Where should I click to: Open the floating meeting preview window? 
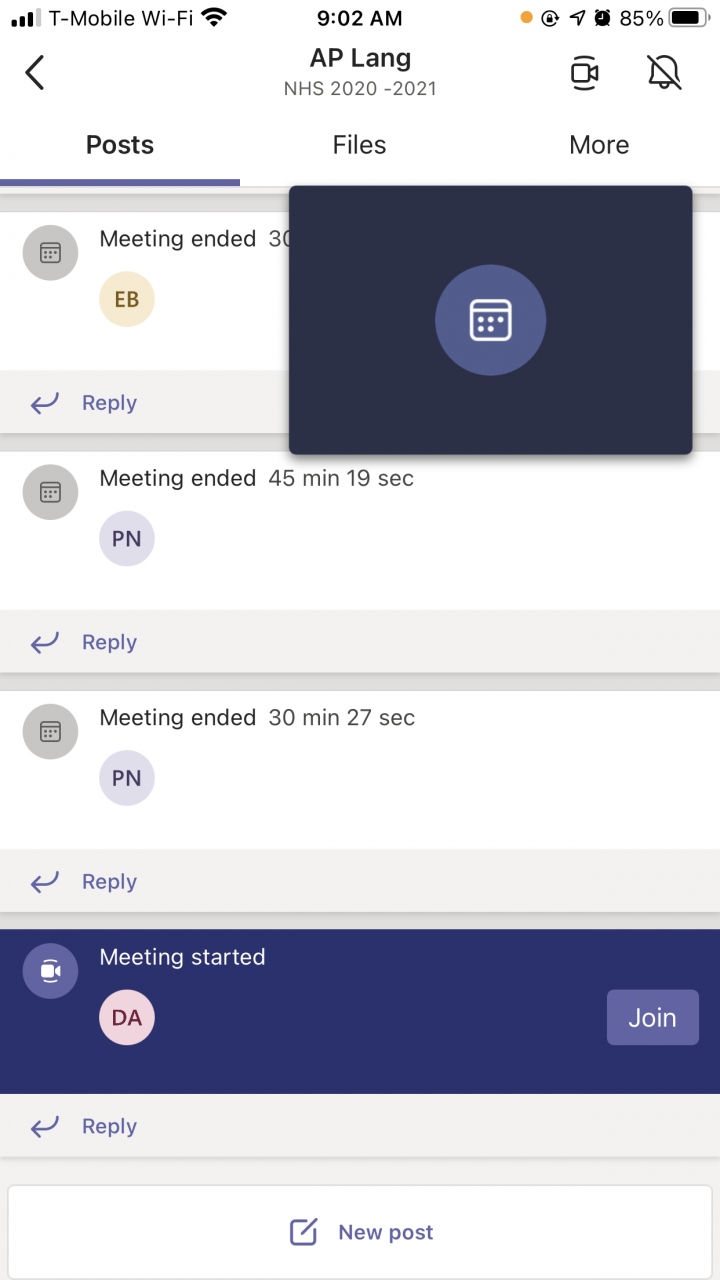[490, 320]
